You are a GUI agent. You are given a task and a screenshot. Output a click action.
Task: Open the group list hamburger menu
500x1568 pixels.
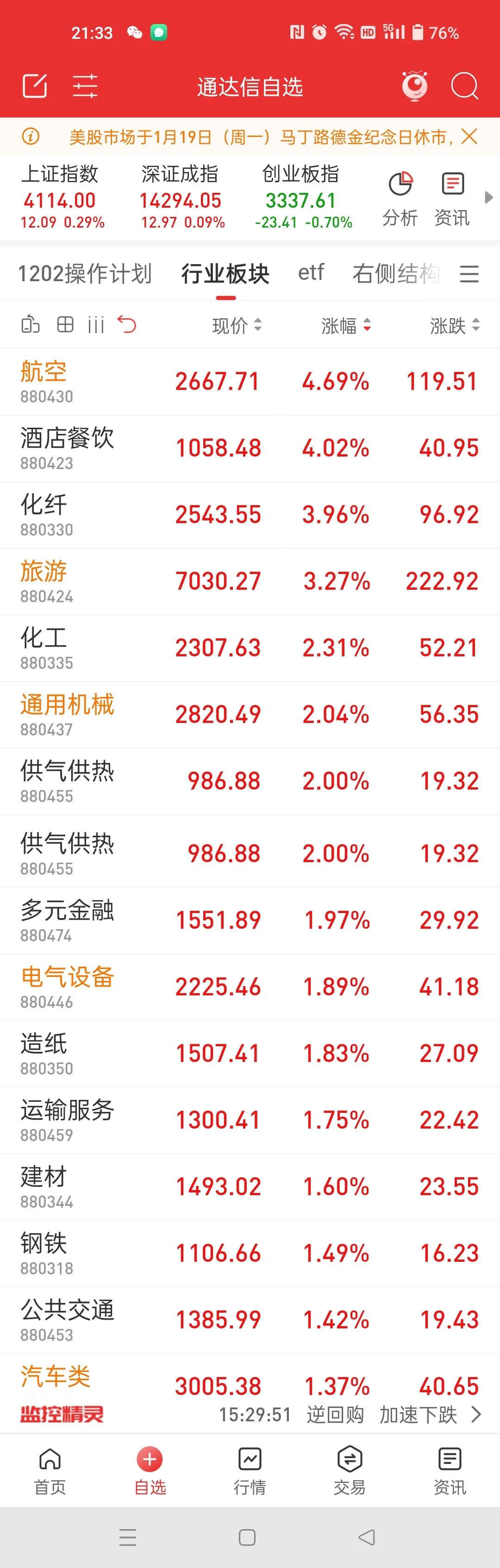[469, 273]
